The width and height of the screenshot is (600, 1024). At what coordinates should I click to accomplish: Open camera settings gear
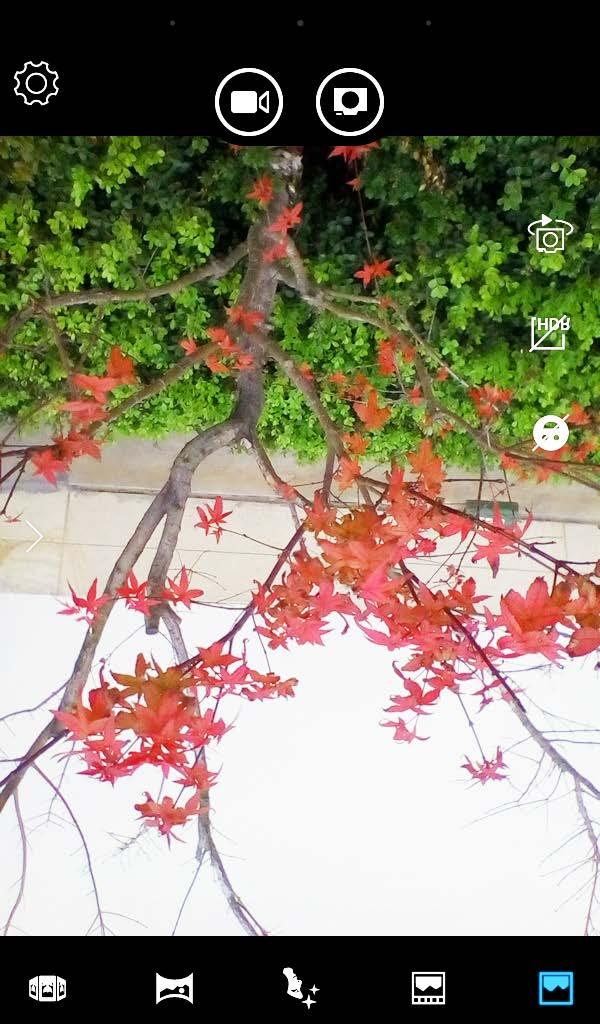tap(36, 83)
